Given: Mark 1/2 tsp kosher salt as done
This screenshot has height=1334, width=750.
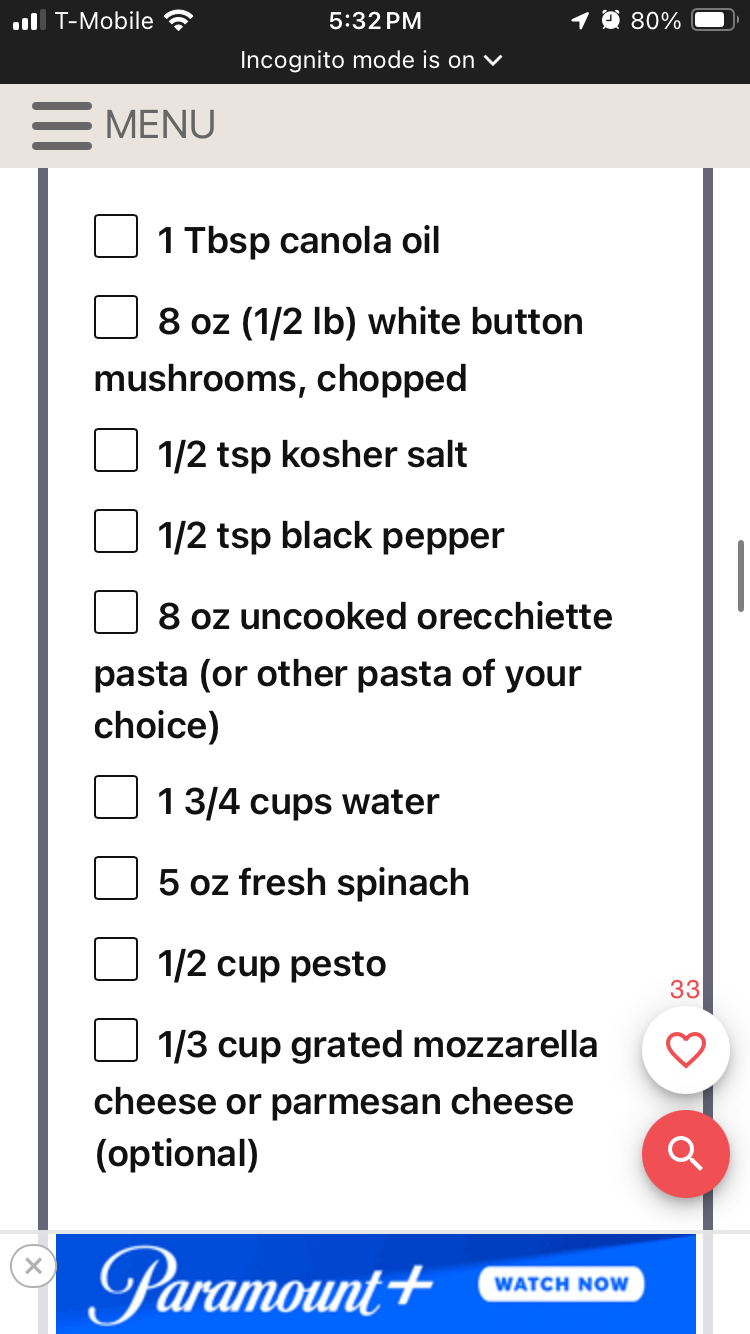Looking at the screenshot, I should tap(116, 451).
